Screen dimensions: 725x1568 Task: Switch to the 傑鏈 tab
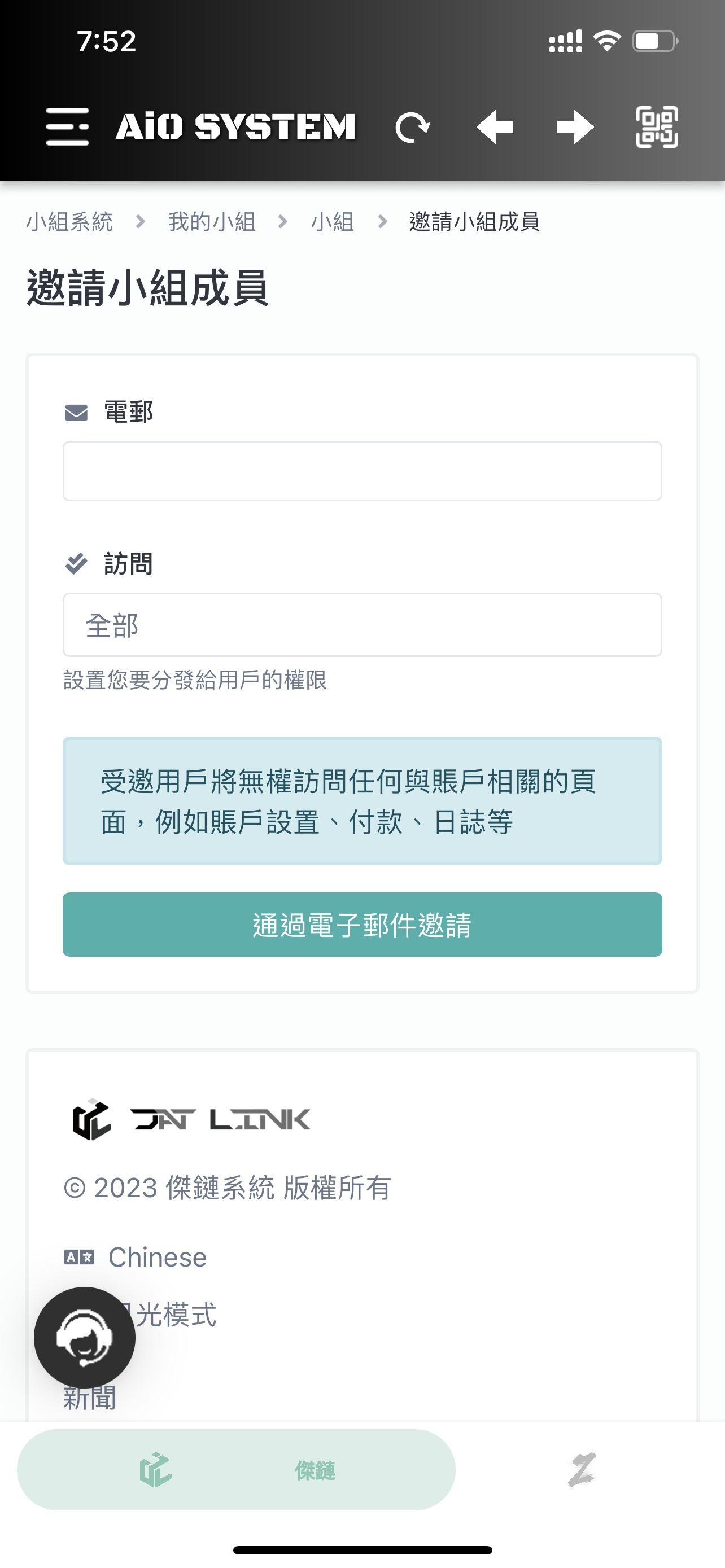tap(236, 1470)
